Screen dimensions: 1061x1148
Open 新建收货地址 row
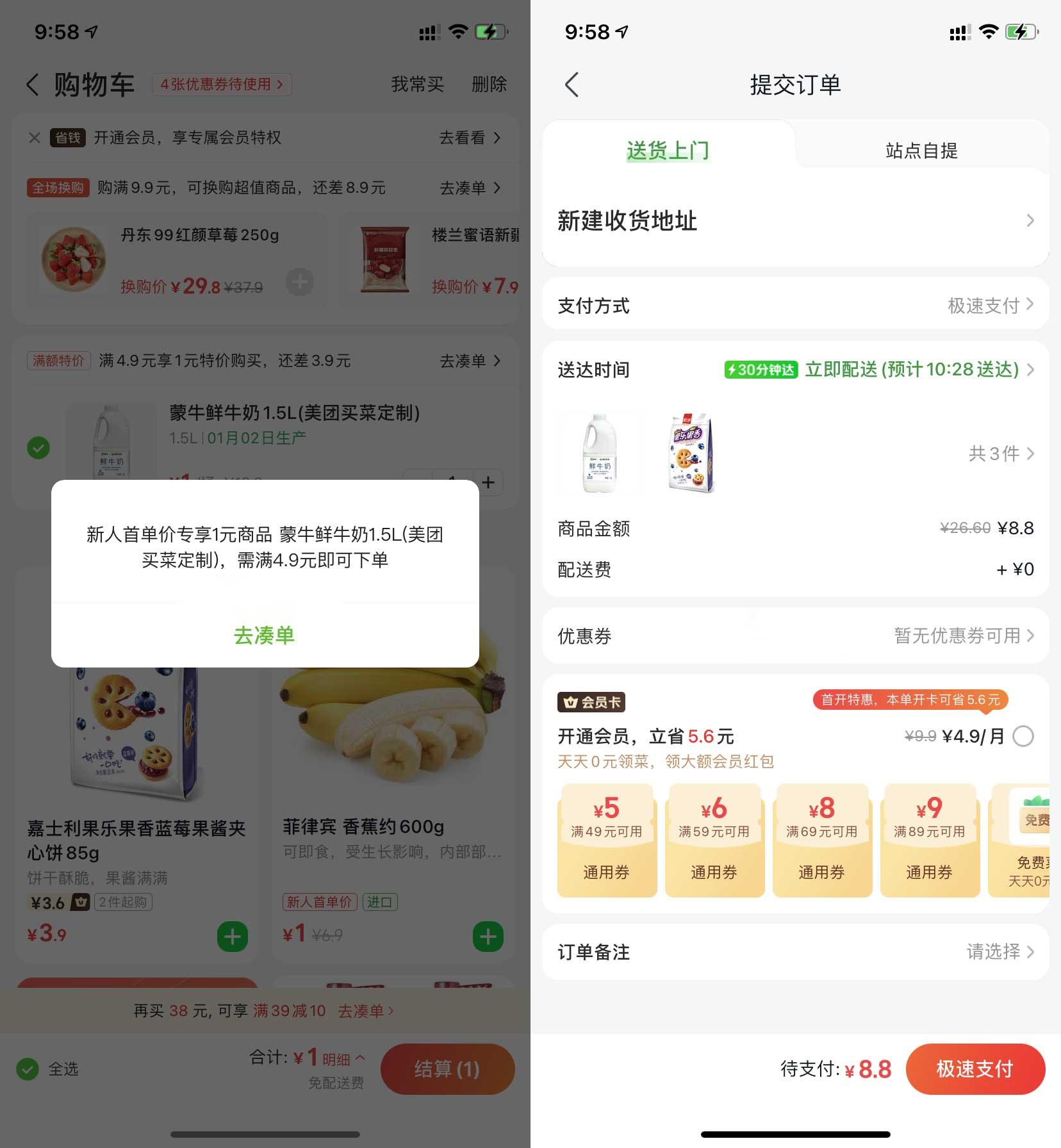point(795,220)
